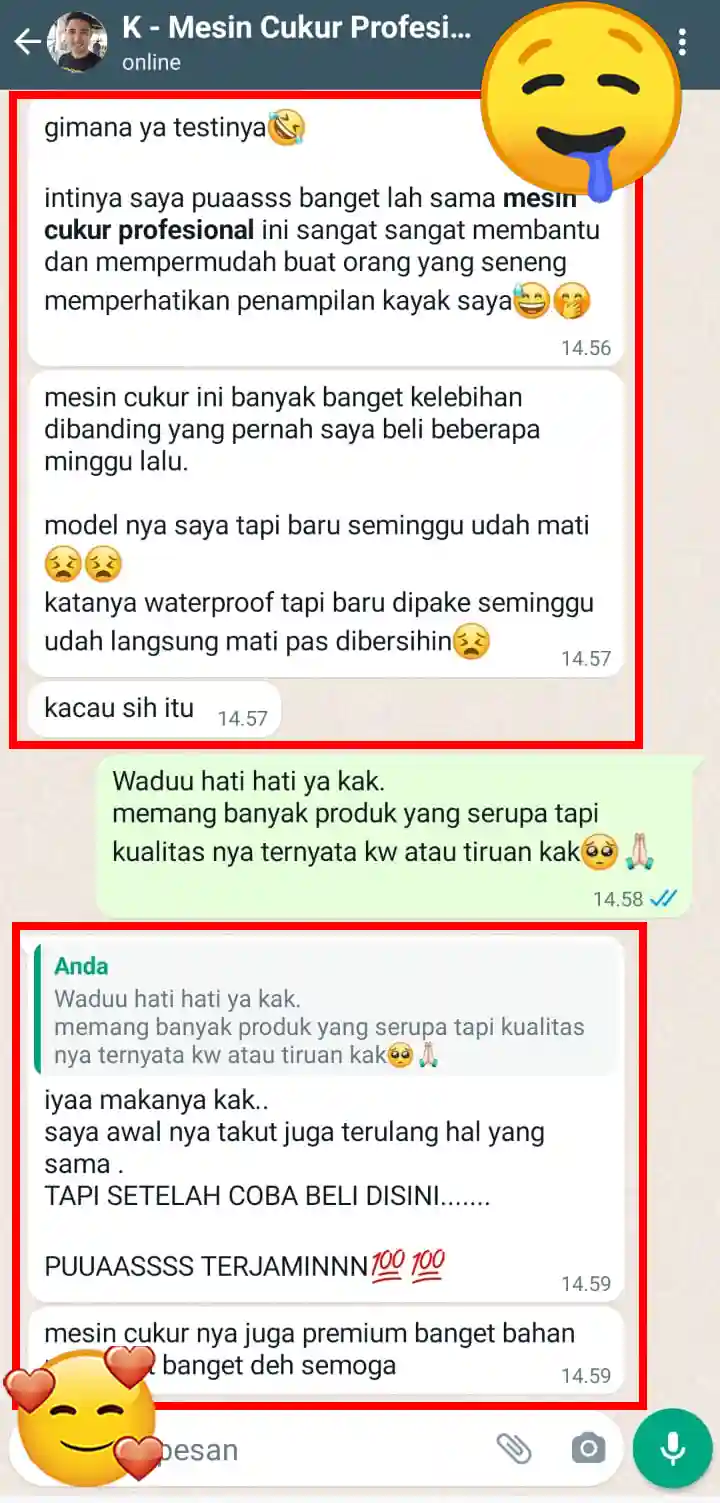Attach a file with the paperclip
Image resolution: width=720 pixels, height=1503 pixels.
coord(514,1448)
